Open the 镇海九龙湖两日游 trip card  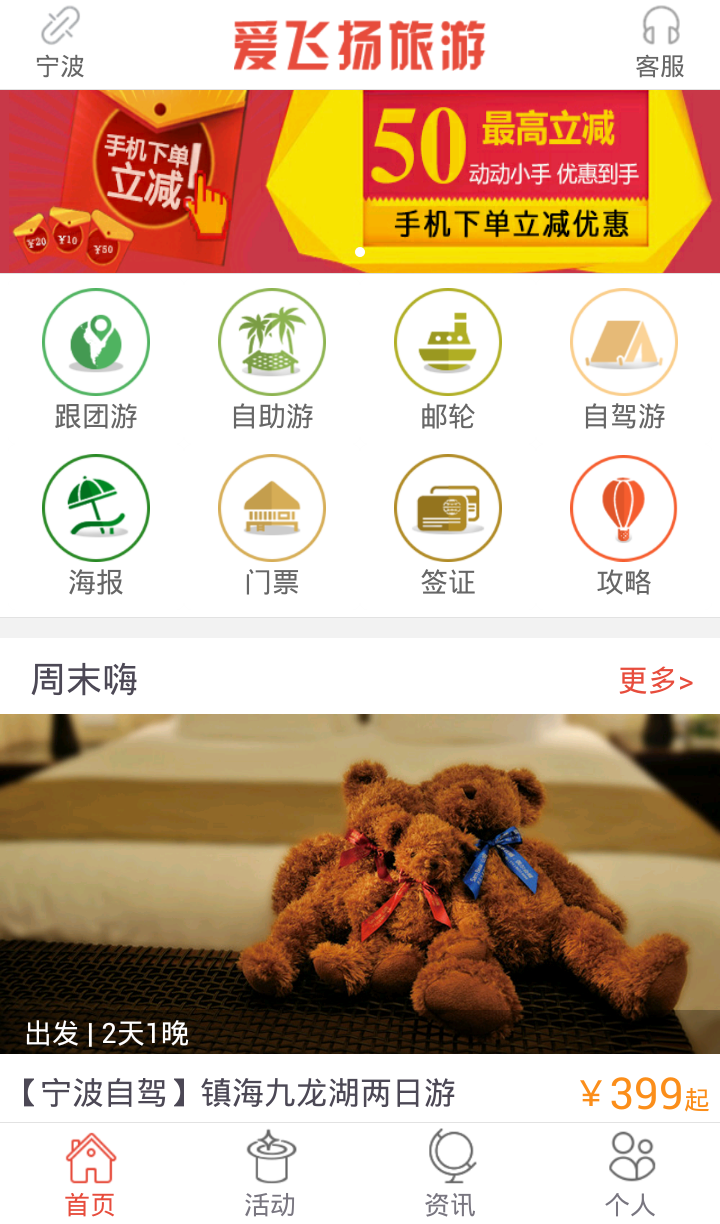[360, 900]
